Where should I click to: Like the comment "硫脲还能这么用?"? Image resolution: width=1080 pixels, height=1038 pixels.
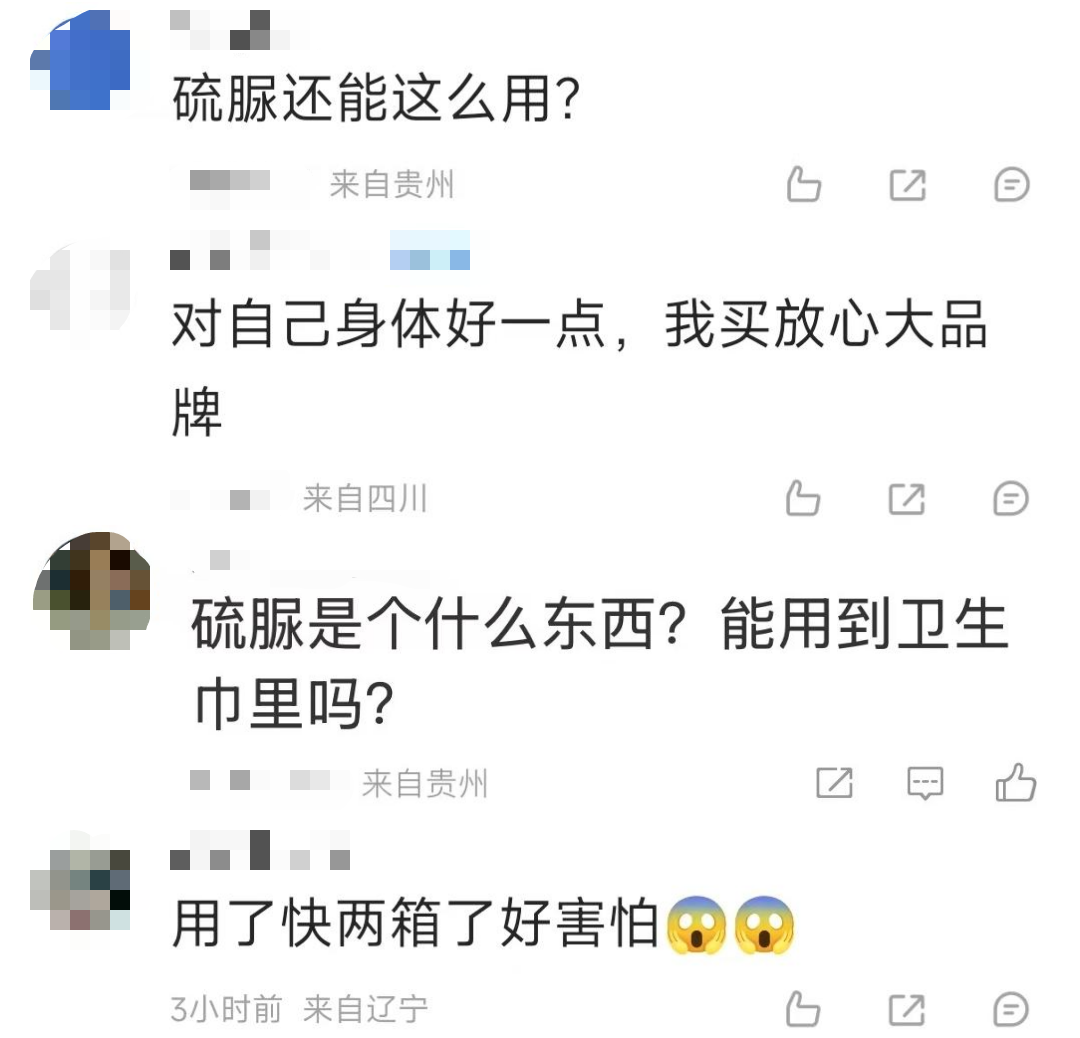pos(804,185)
